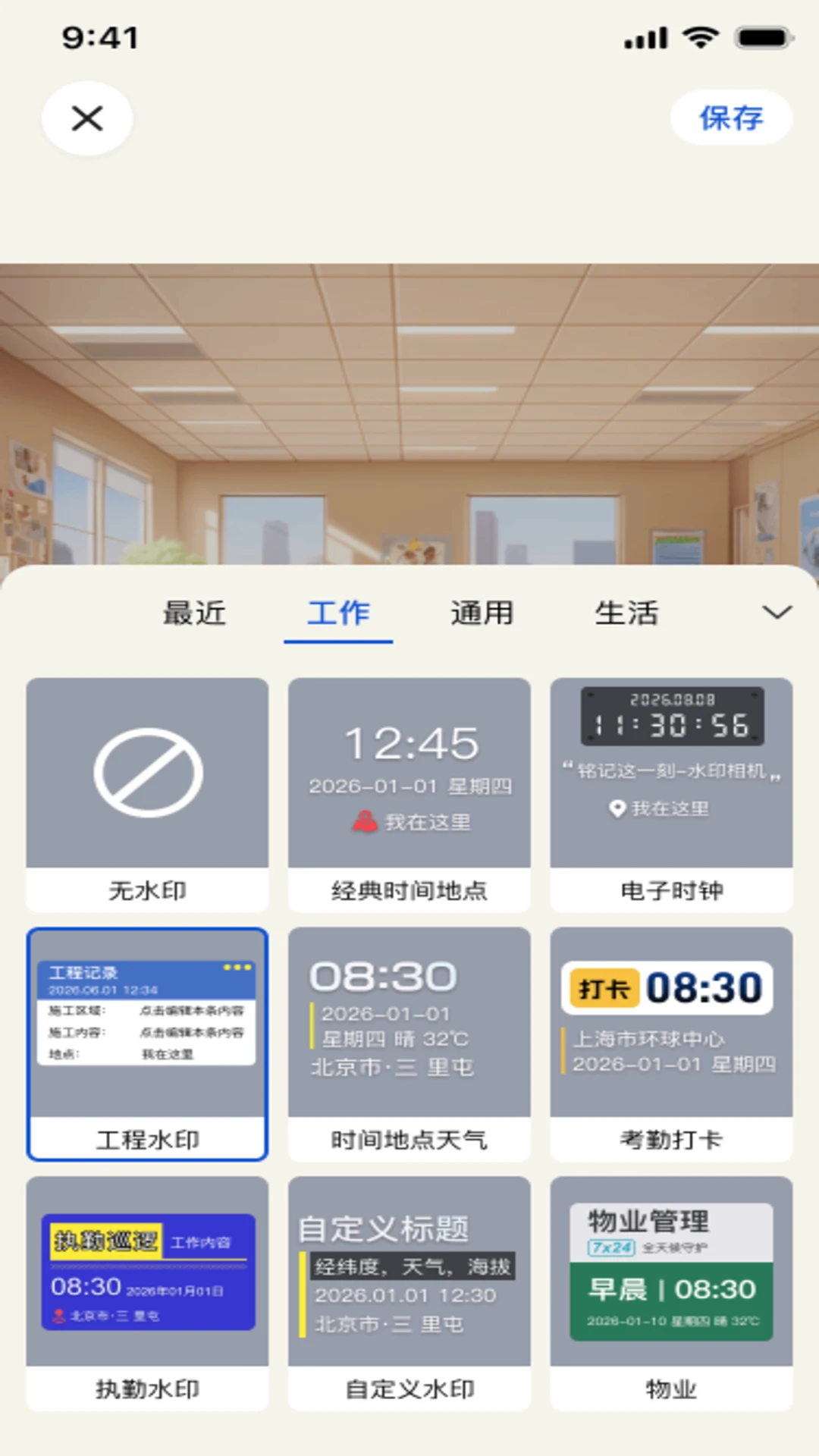Screen dimensions: 819x1456
Task: Apply the 考勤打卡 watermark
Action: coord(672,1044)
